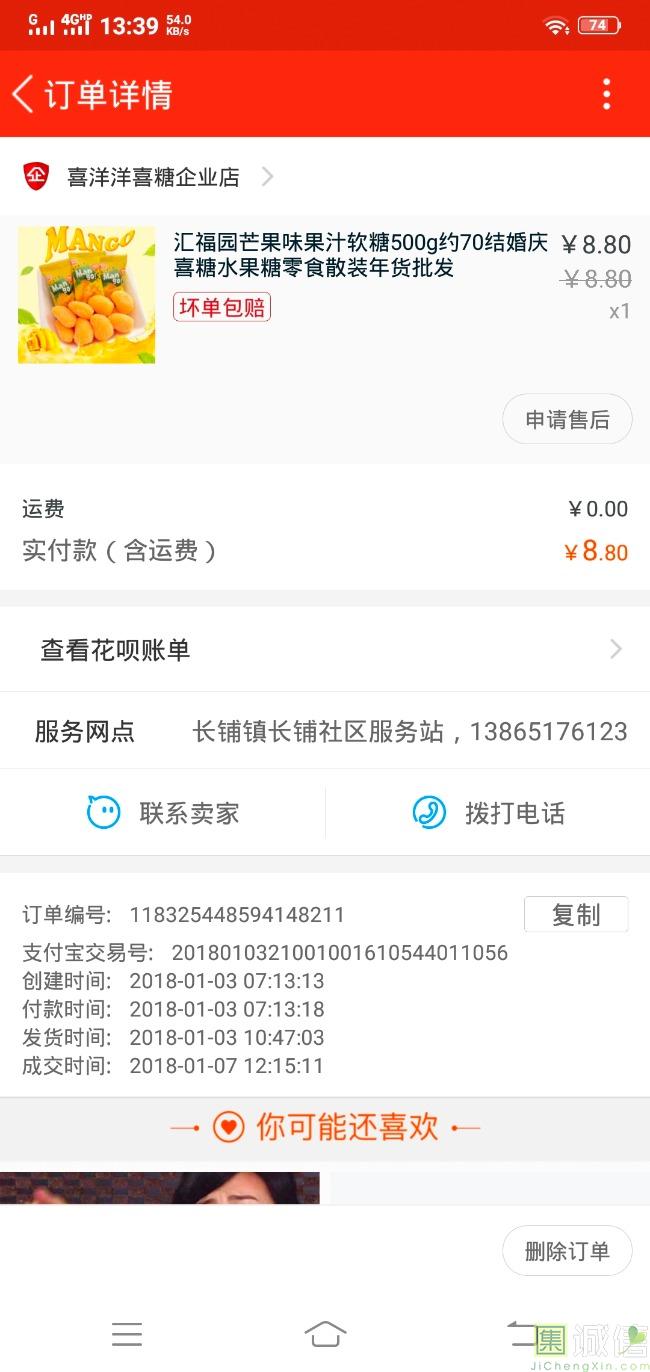Open 喜洋洋喜糖企业店 shop page
650x1372 pixels.
[x=153, y=177]
